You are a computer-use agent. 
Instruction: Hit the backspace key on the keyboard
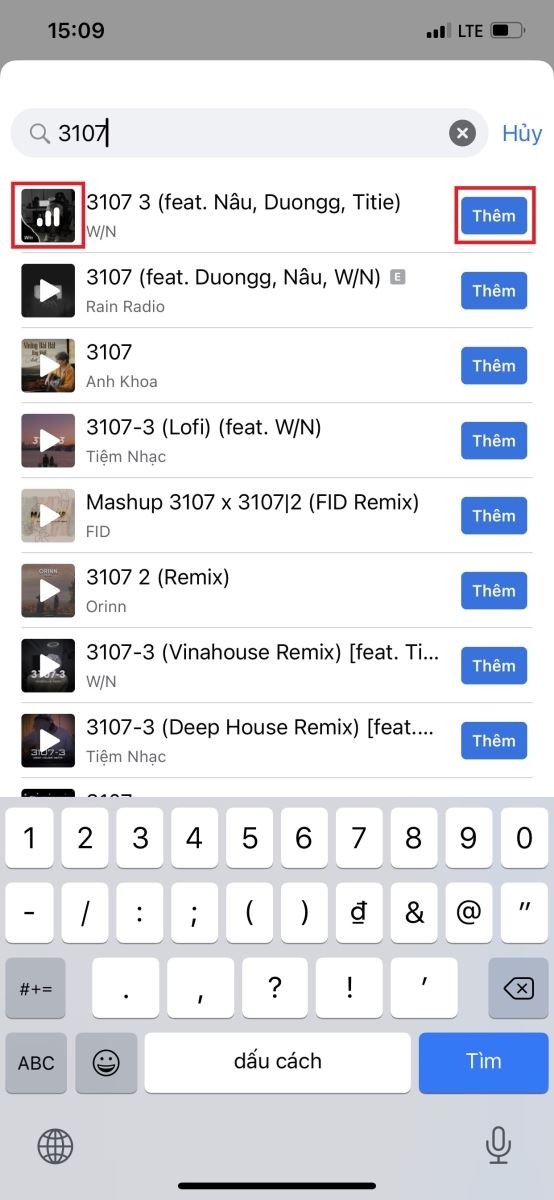tap(518, 988)
